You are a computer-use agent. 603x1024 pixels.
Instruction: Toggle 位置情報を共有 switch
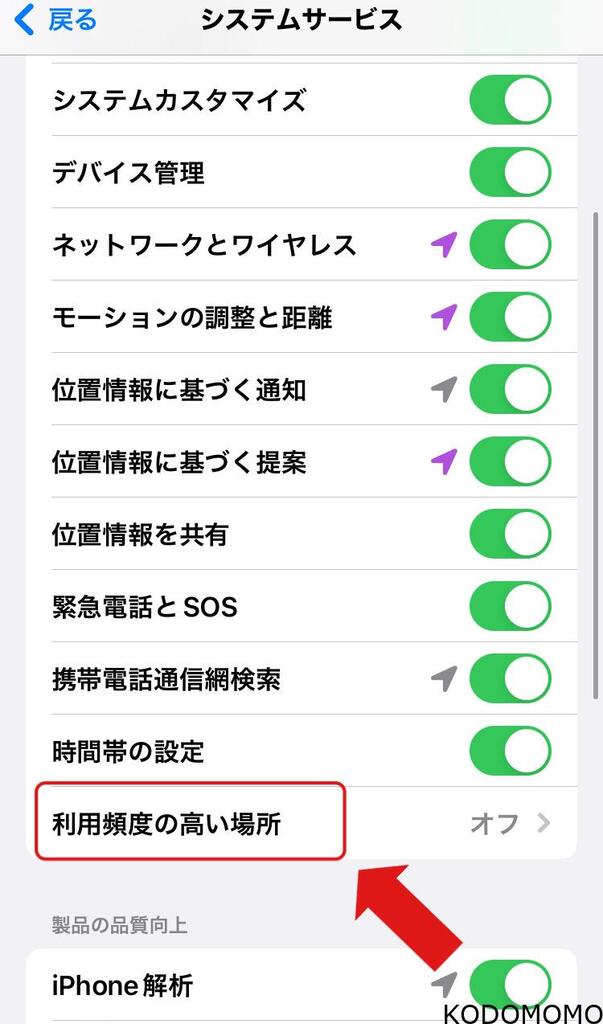click(510, 535)
